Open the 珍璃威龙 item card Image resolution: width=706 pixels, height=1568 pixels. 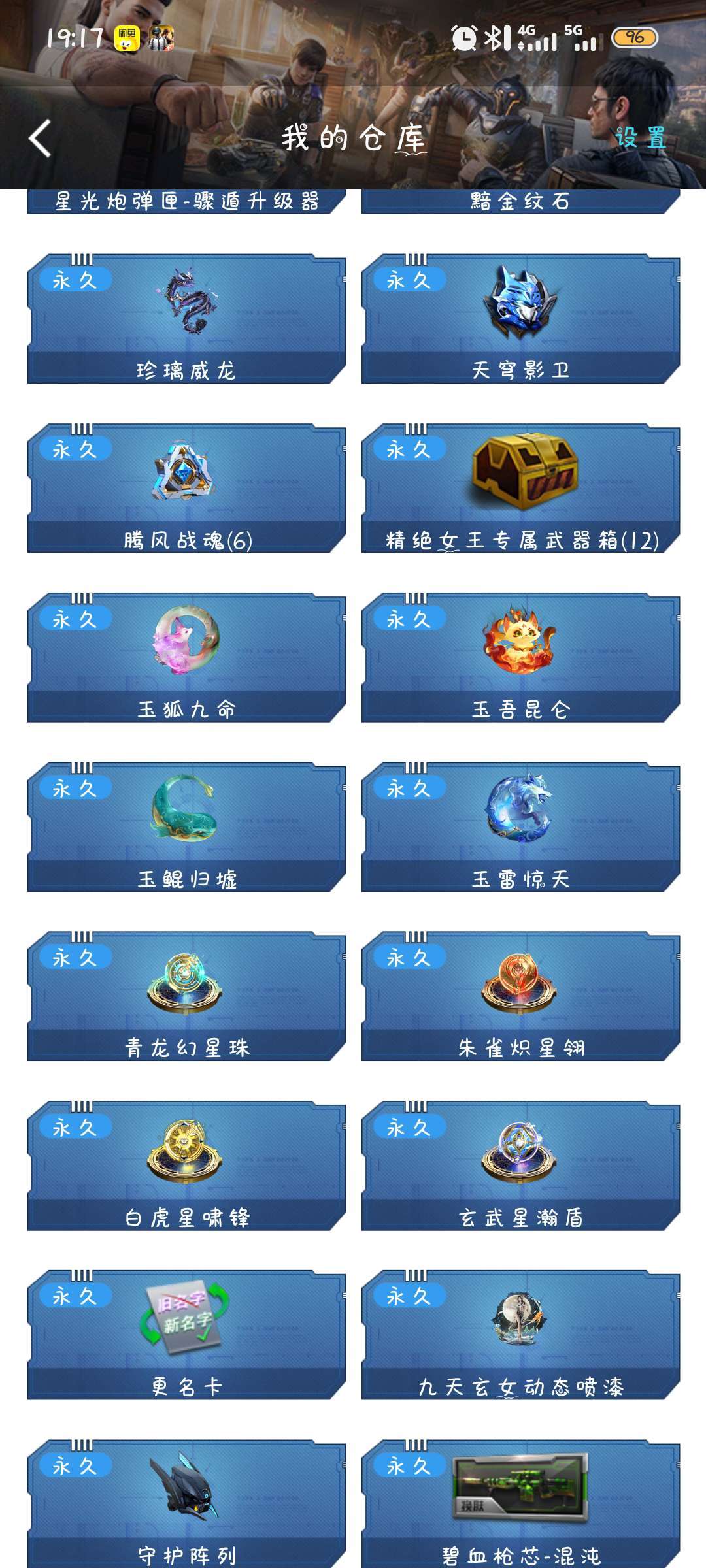click(x=186, y=319)
